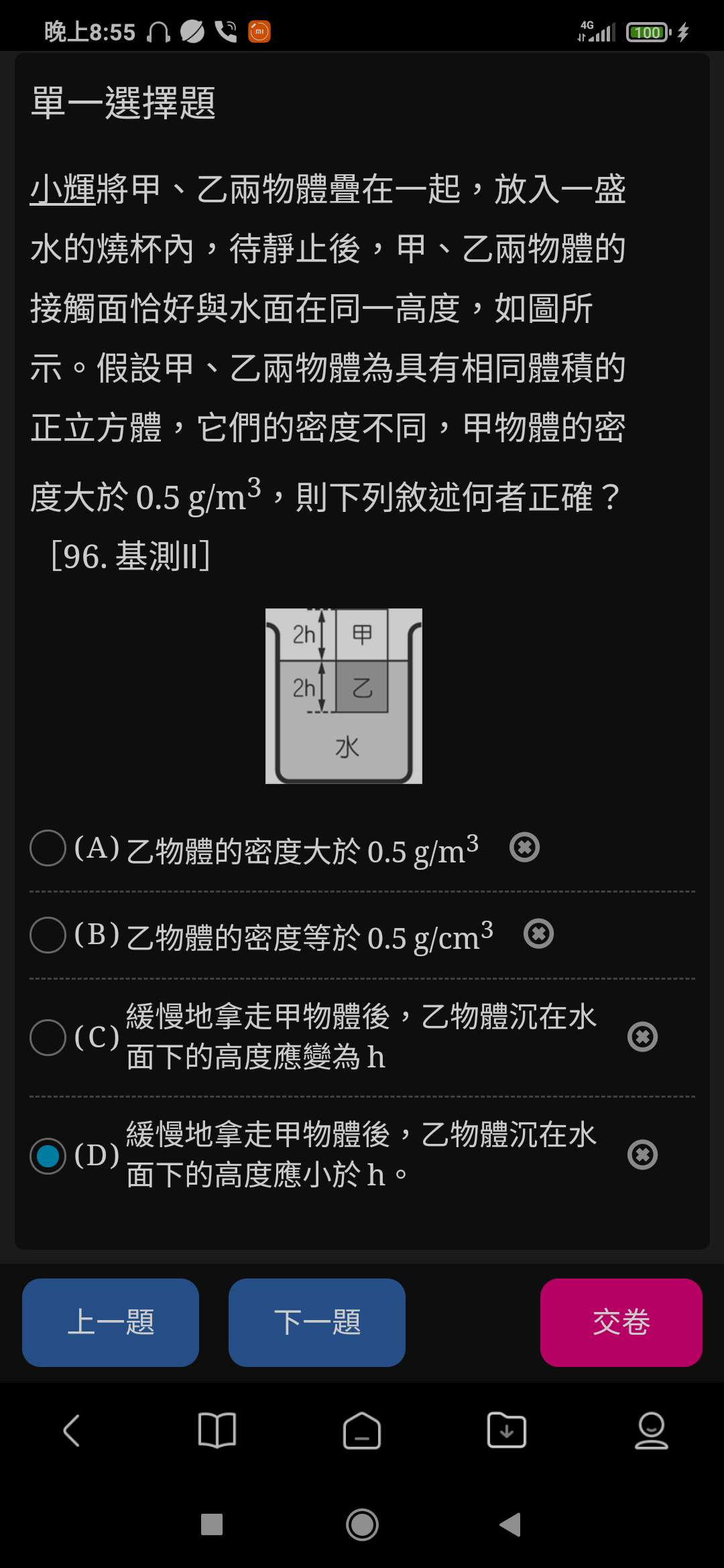
Task: Choose answer option (C)
Action: click(48, 1037)
